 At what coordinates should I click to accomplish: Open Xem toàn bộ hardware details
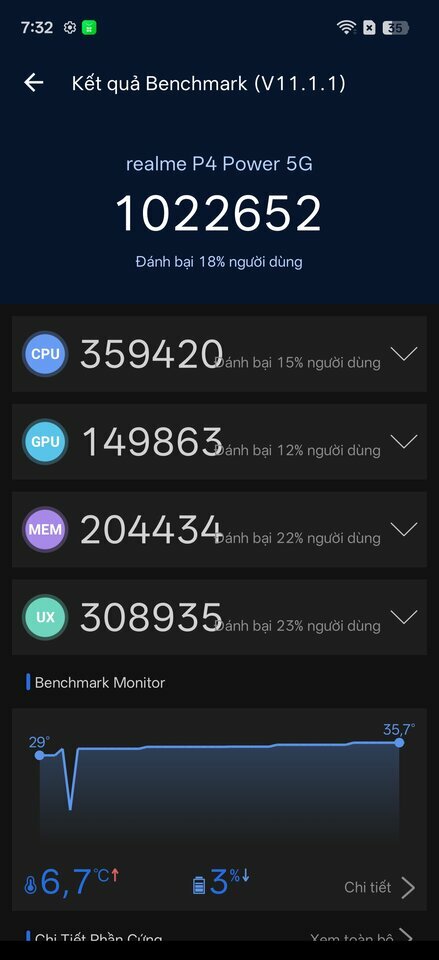[361, 937]
